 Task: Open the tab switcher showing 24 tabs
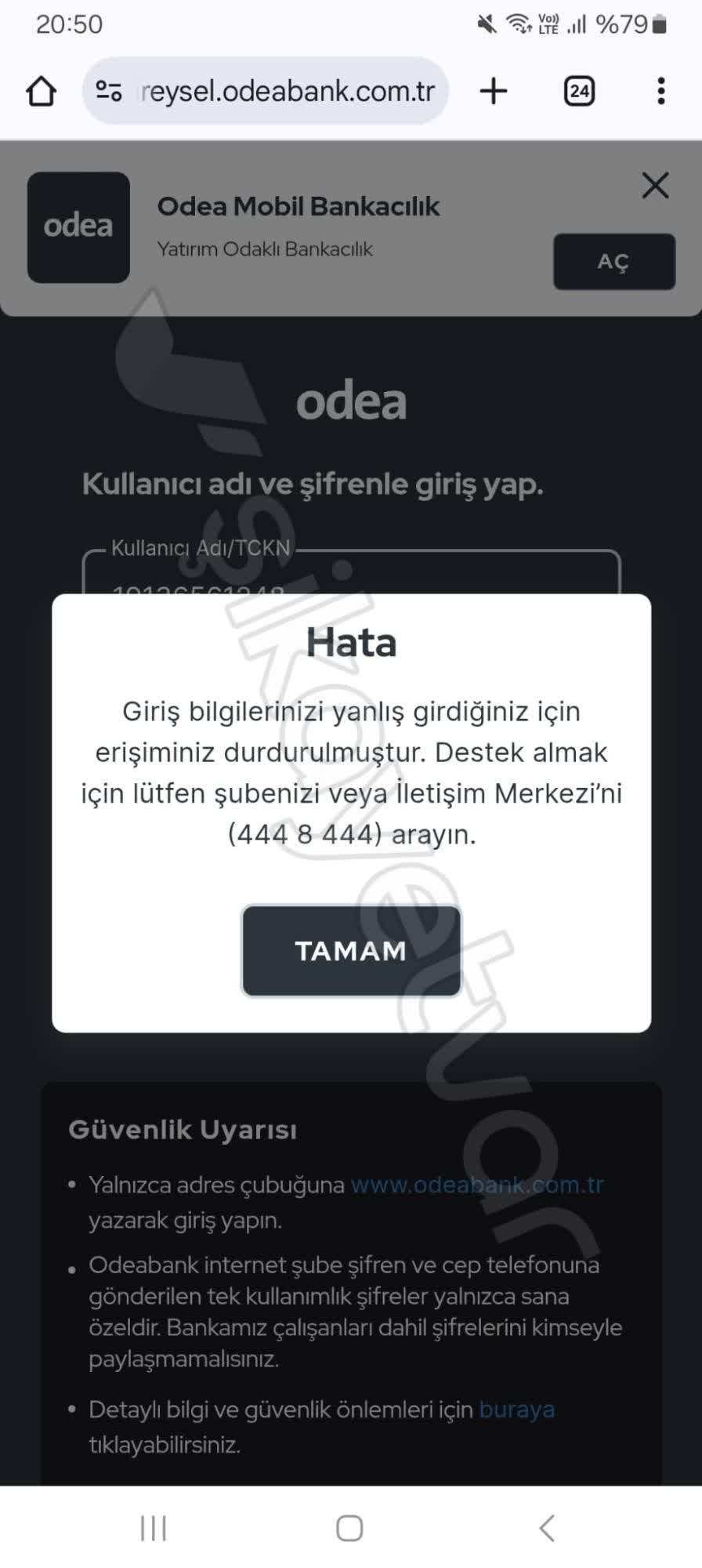579,90
